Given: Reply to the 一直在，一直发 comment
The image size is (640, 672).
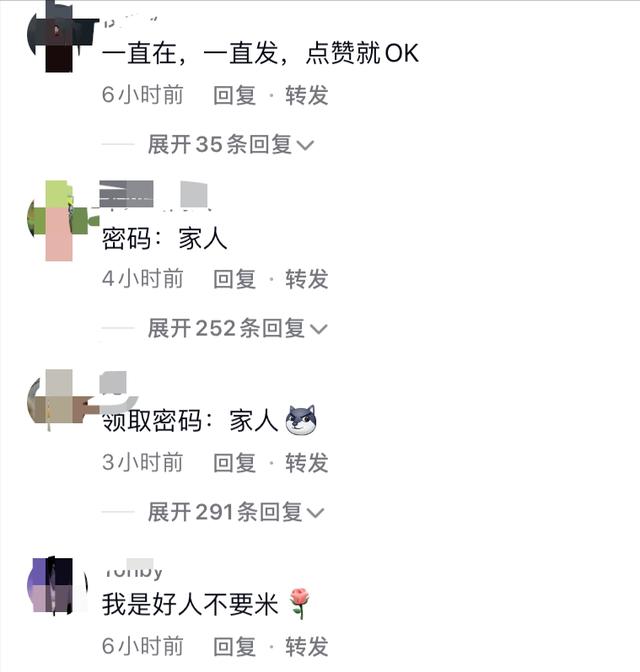Looking at the screenshot, I should pos(235,96).
